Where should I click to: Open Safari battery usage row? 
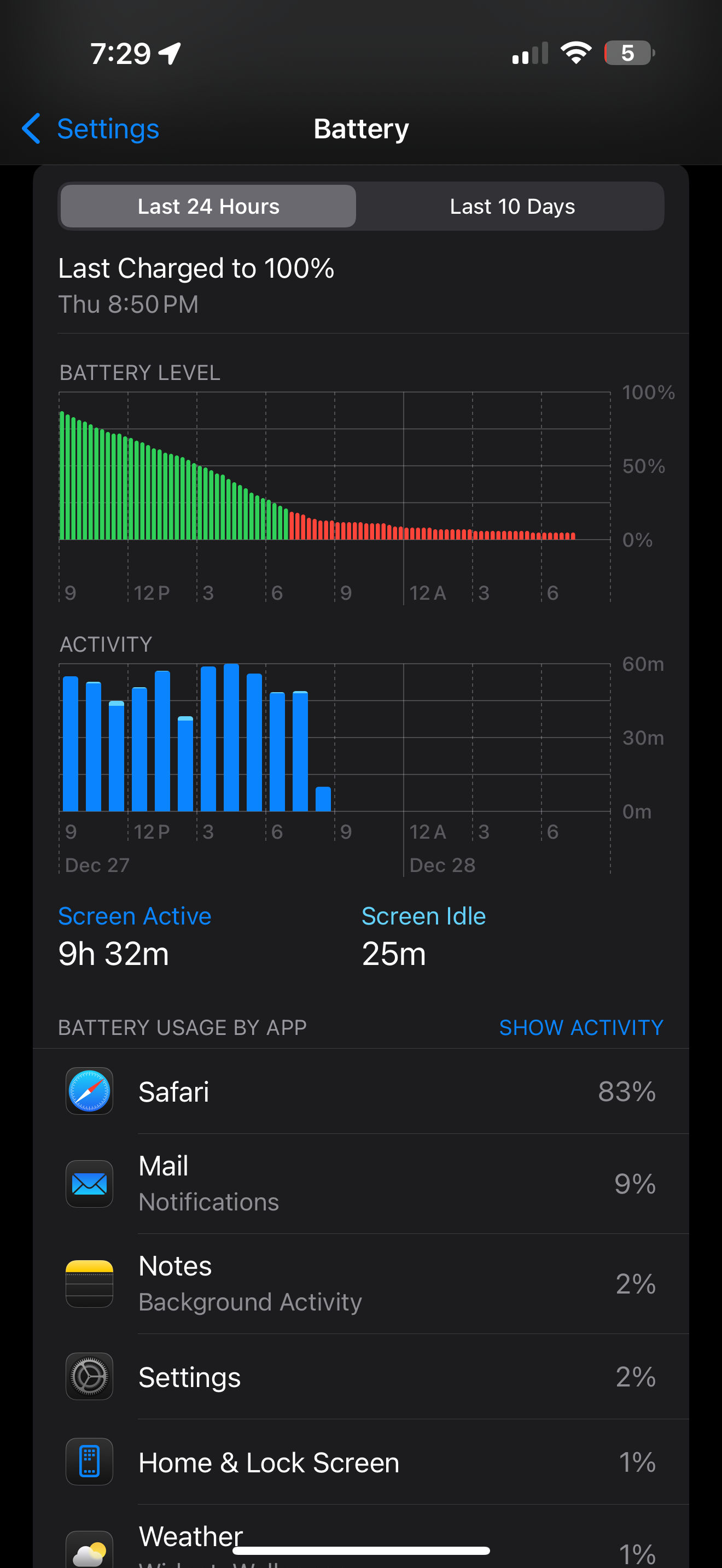[x=360, y=1091]
